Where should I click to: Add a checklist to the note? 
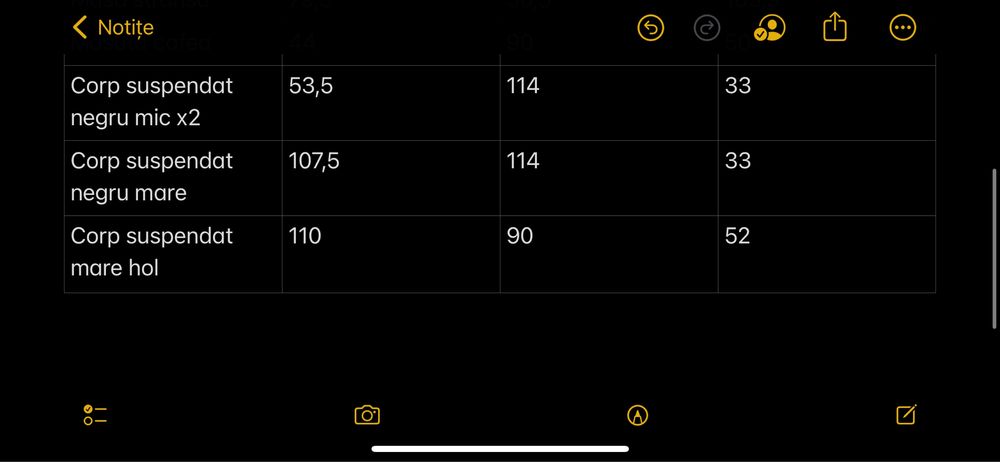[x=95, y=415]
